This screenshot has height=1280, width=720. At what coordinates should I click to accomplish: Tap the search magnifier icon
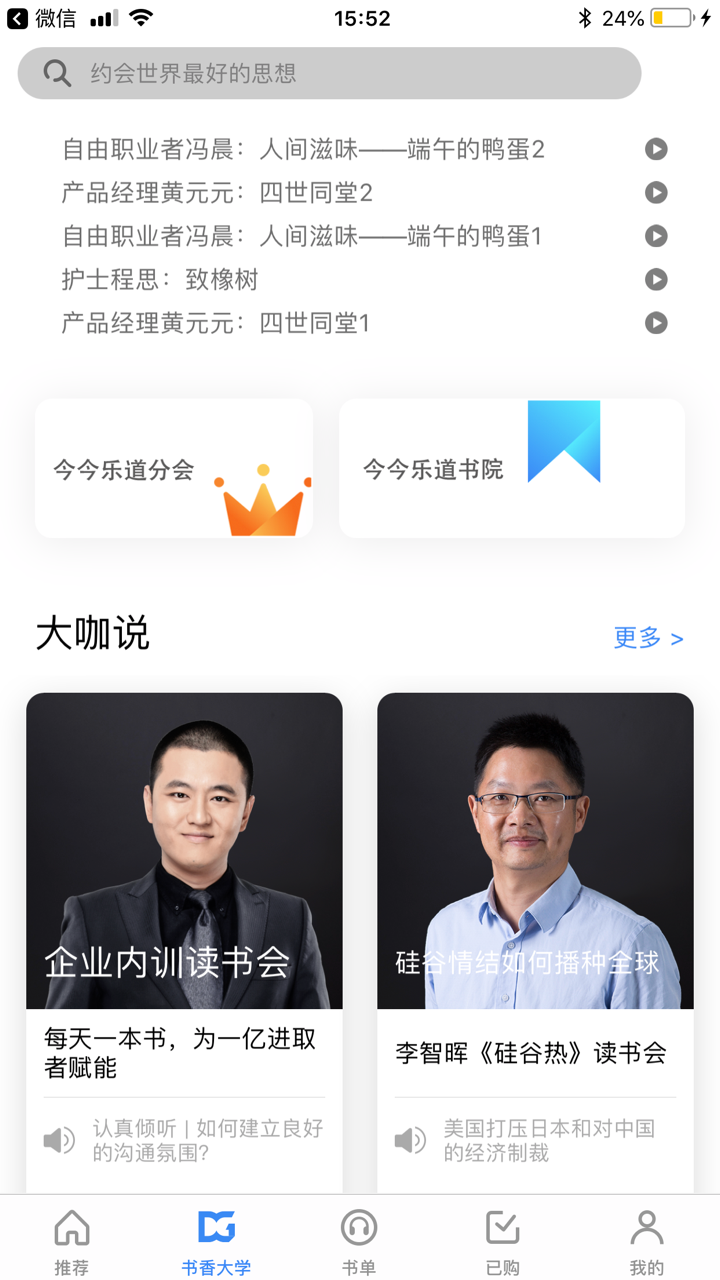(x=57, y=73)
